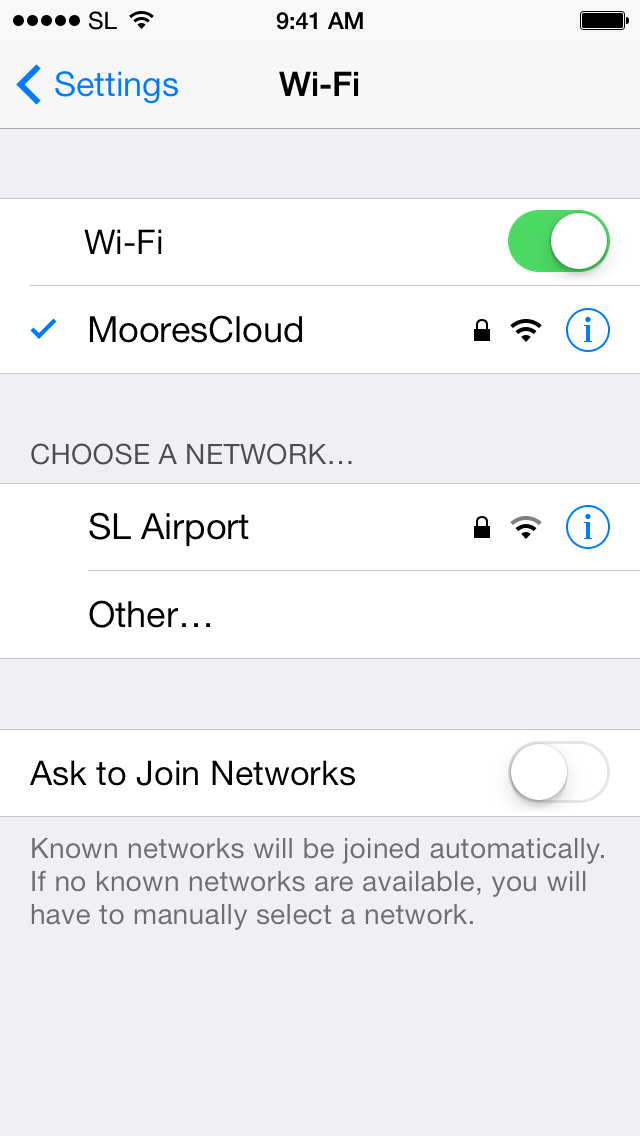Open info for MooresCloud network
The width and height of the screenshot is (640, 1136).
click(x=587, y=330)
